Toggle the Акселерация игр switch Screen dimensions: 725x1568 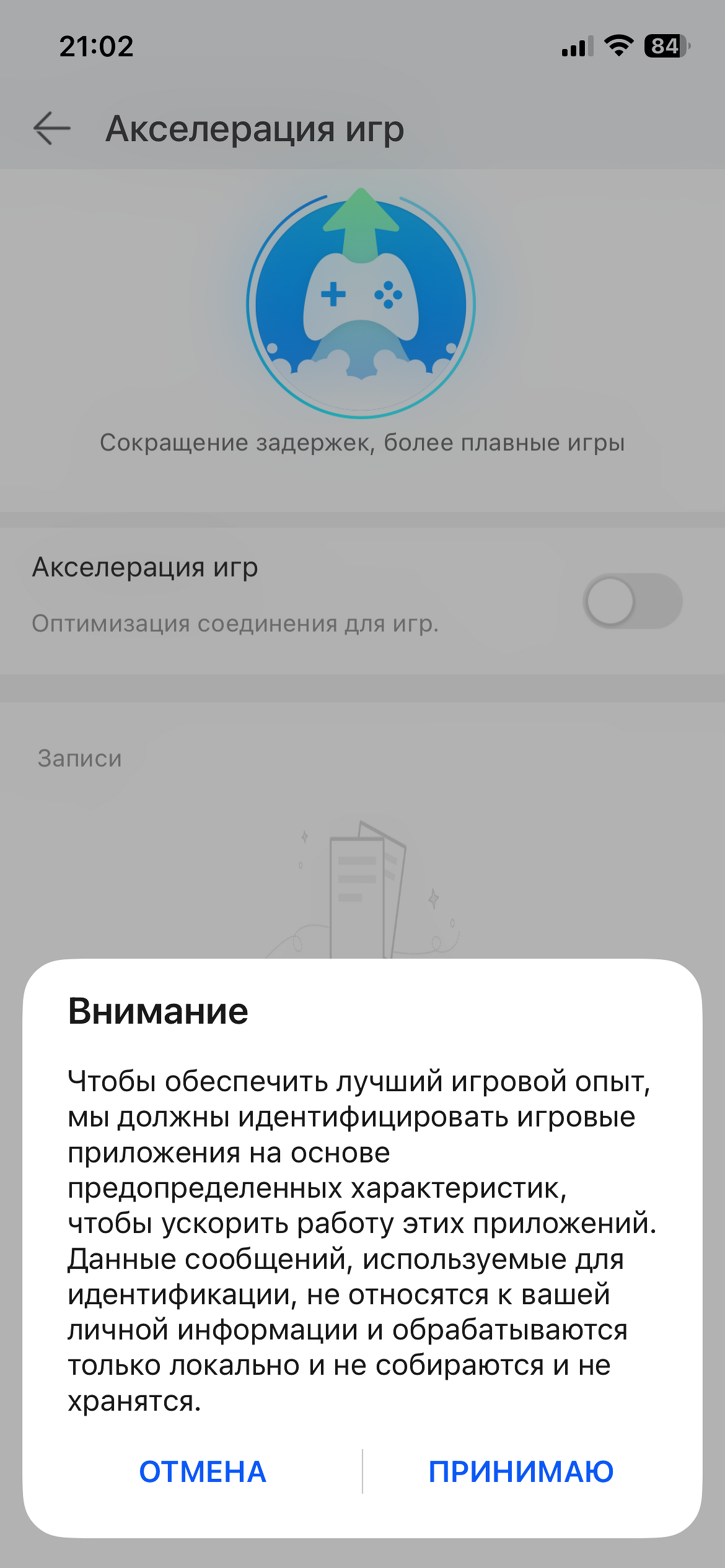tap(632, 601)
